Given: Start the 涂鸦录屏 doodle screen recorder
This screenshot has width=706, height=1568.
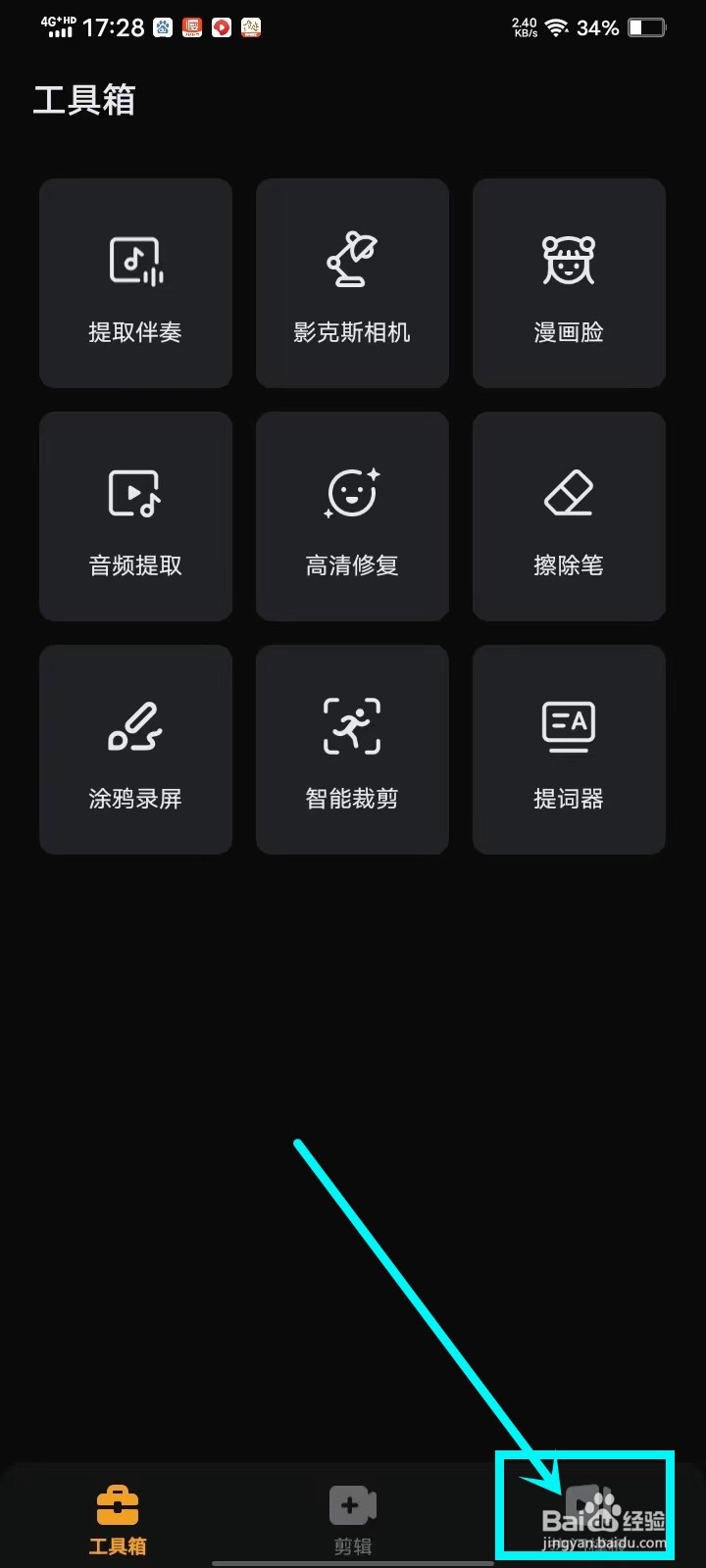Looking at the screenshot, I should (135, 750).
